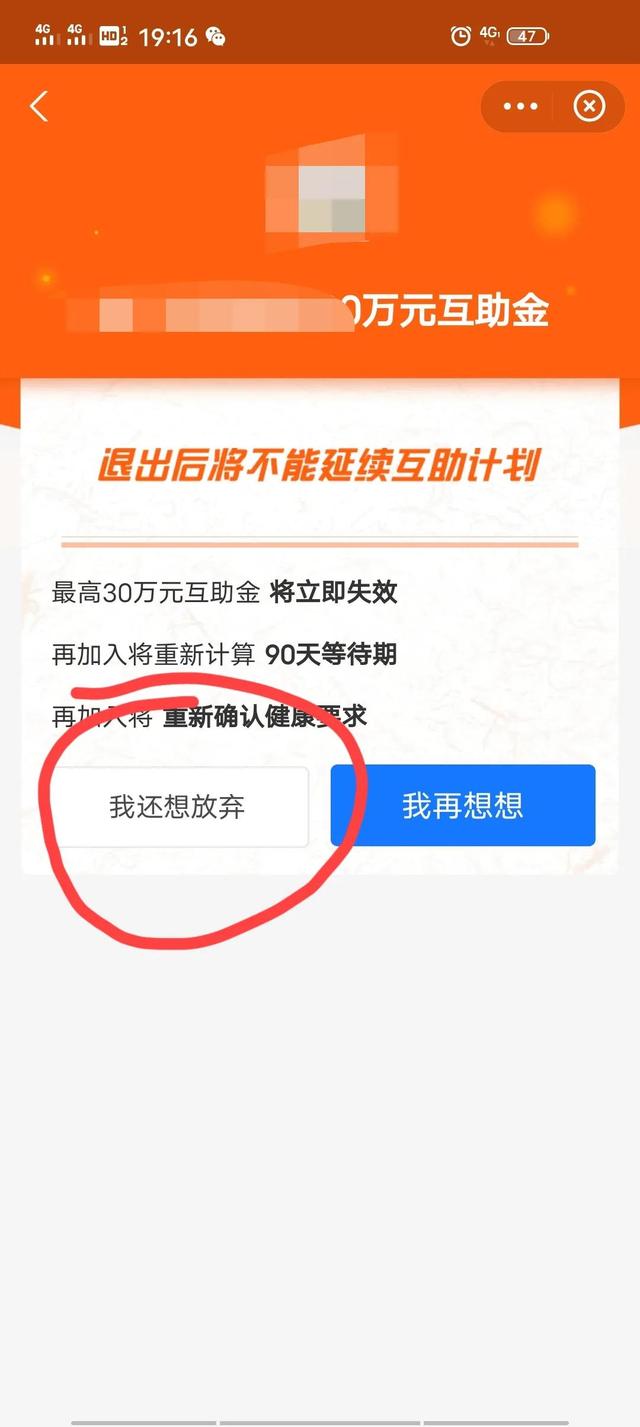Screen dimensions: 640x1427
Task: Open the mini program three-dot menu
Action: (x=521, y=106)
